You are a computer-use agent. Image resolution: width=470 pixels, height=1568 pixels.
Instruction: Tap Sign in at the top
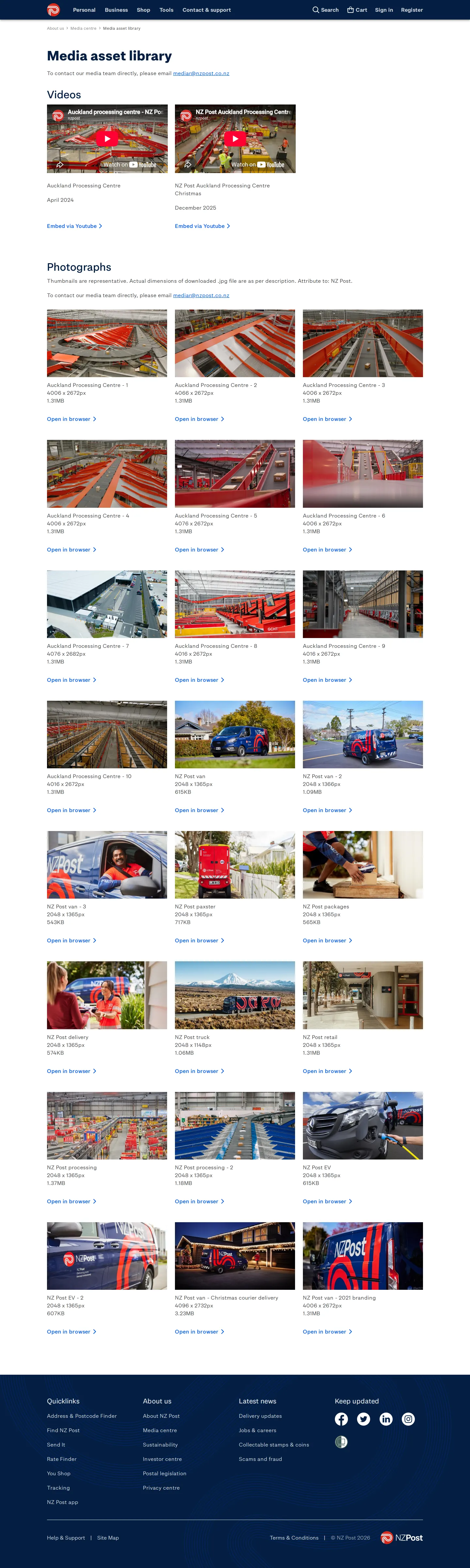coord(384,10)
